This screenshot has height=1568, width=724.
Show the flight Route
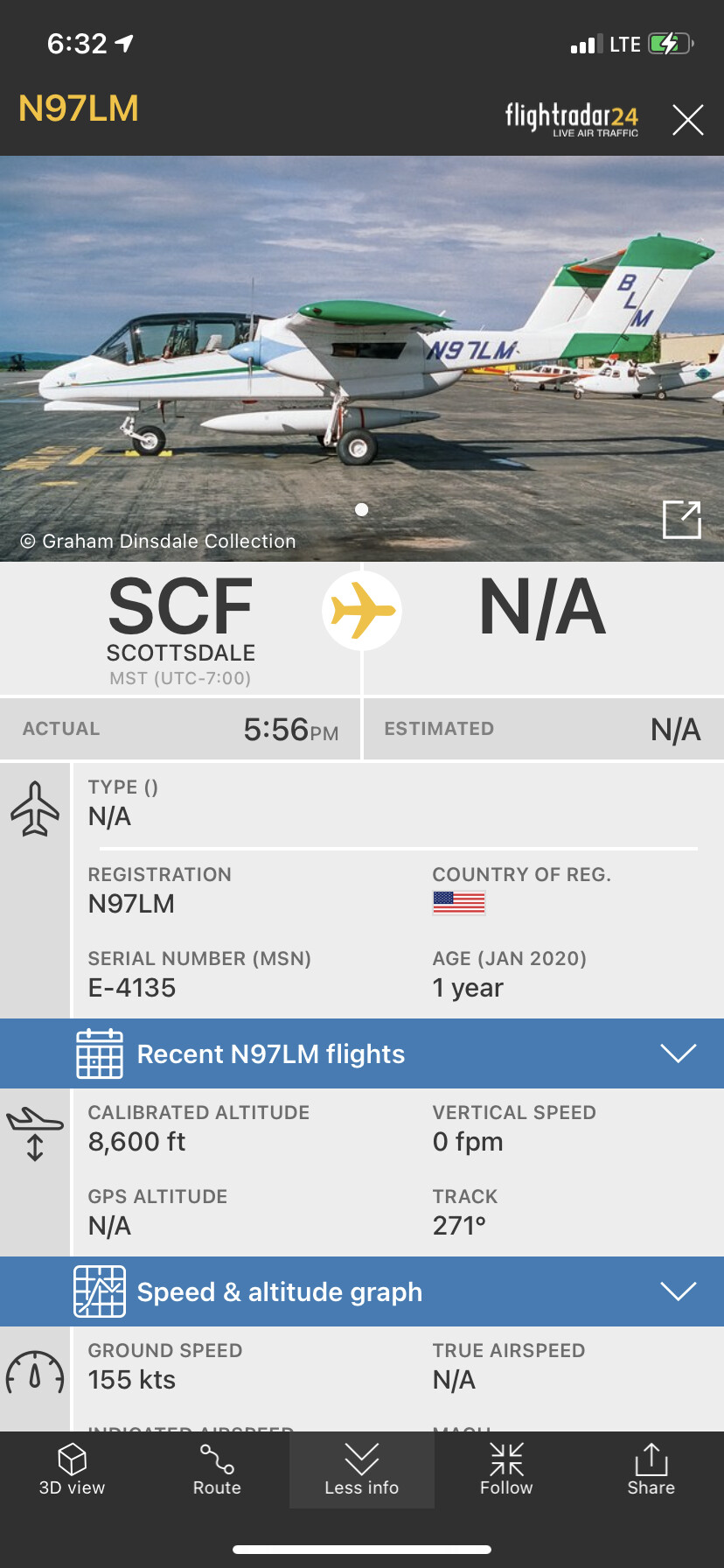coord(217,1470)
